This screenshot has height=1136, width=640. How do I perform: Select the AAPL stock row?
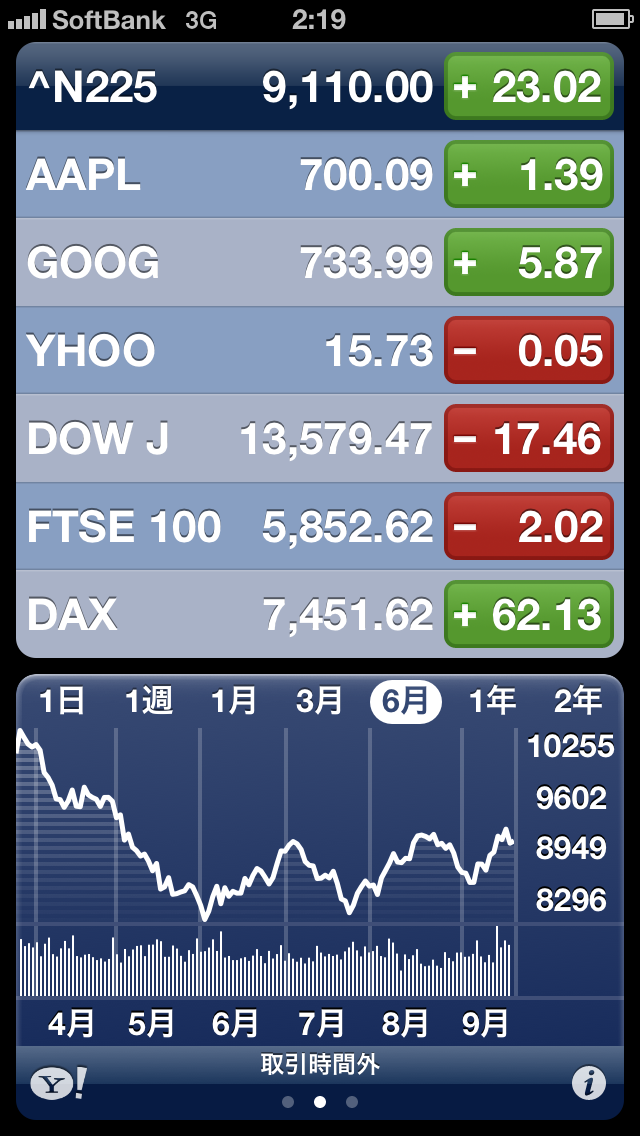230,176
